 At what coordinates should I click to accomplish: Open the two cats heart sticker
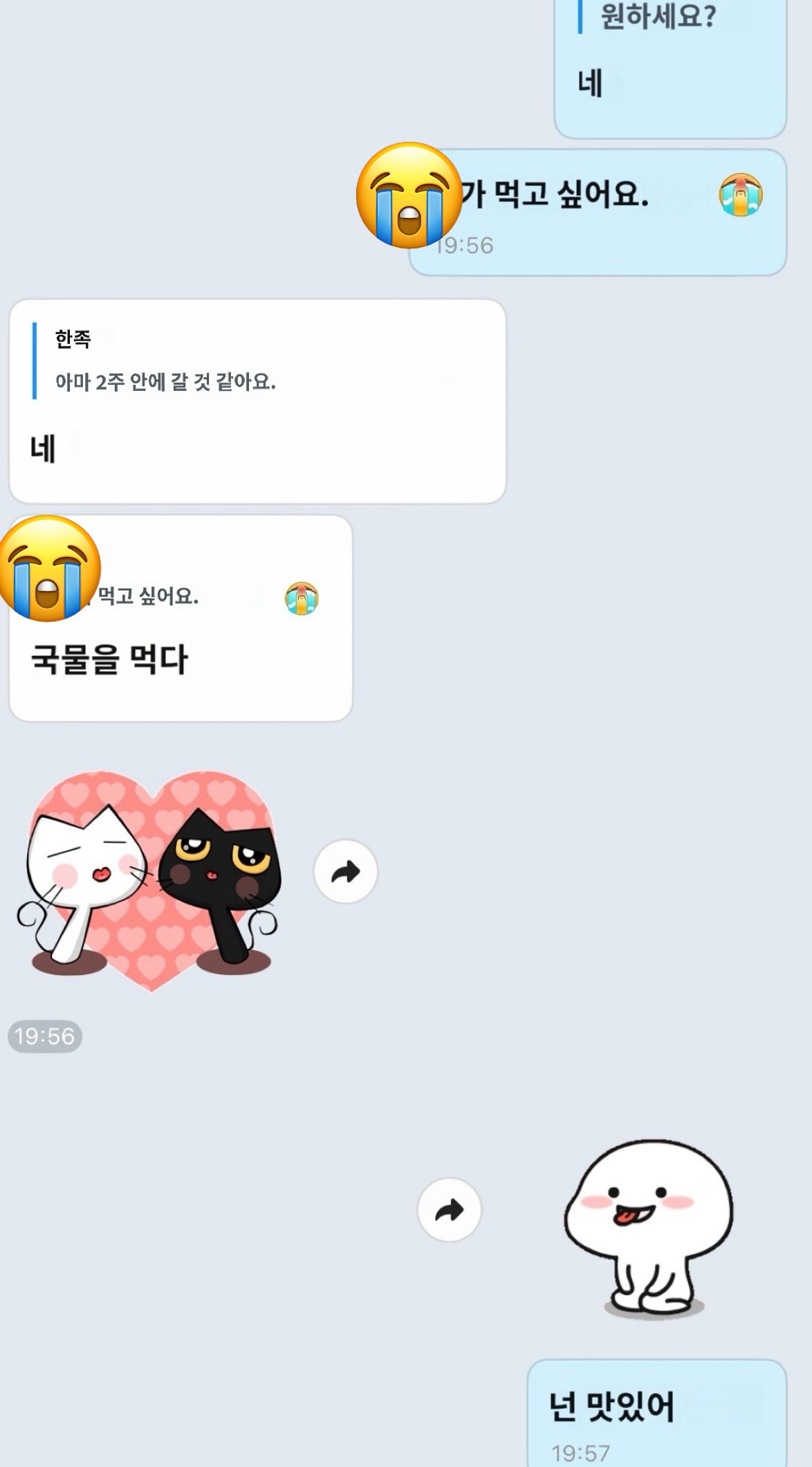pos(150,880)
